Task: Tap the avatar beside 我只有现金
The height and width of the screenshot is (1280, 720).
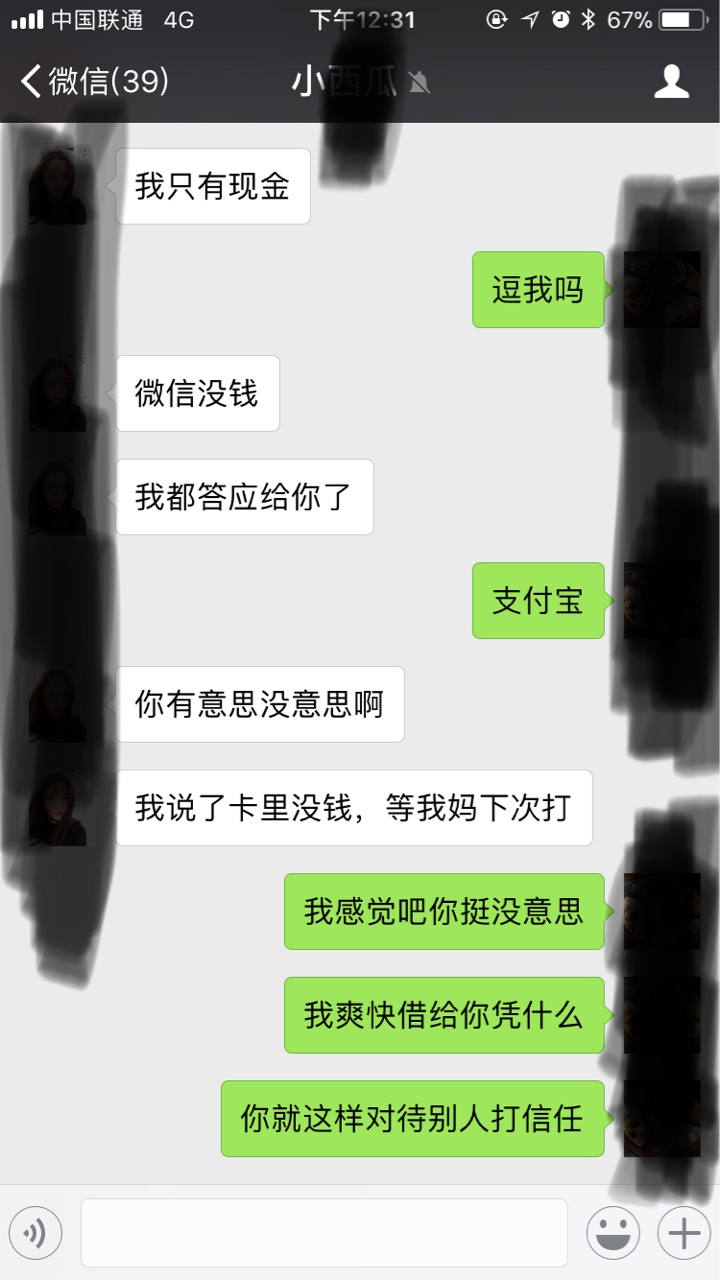Action: pyautogui.click(x=58, y=187)
